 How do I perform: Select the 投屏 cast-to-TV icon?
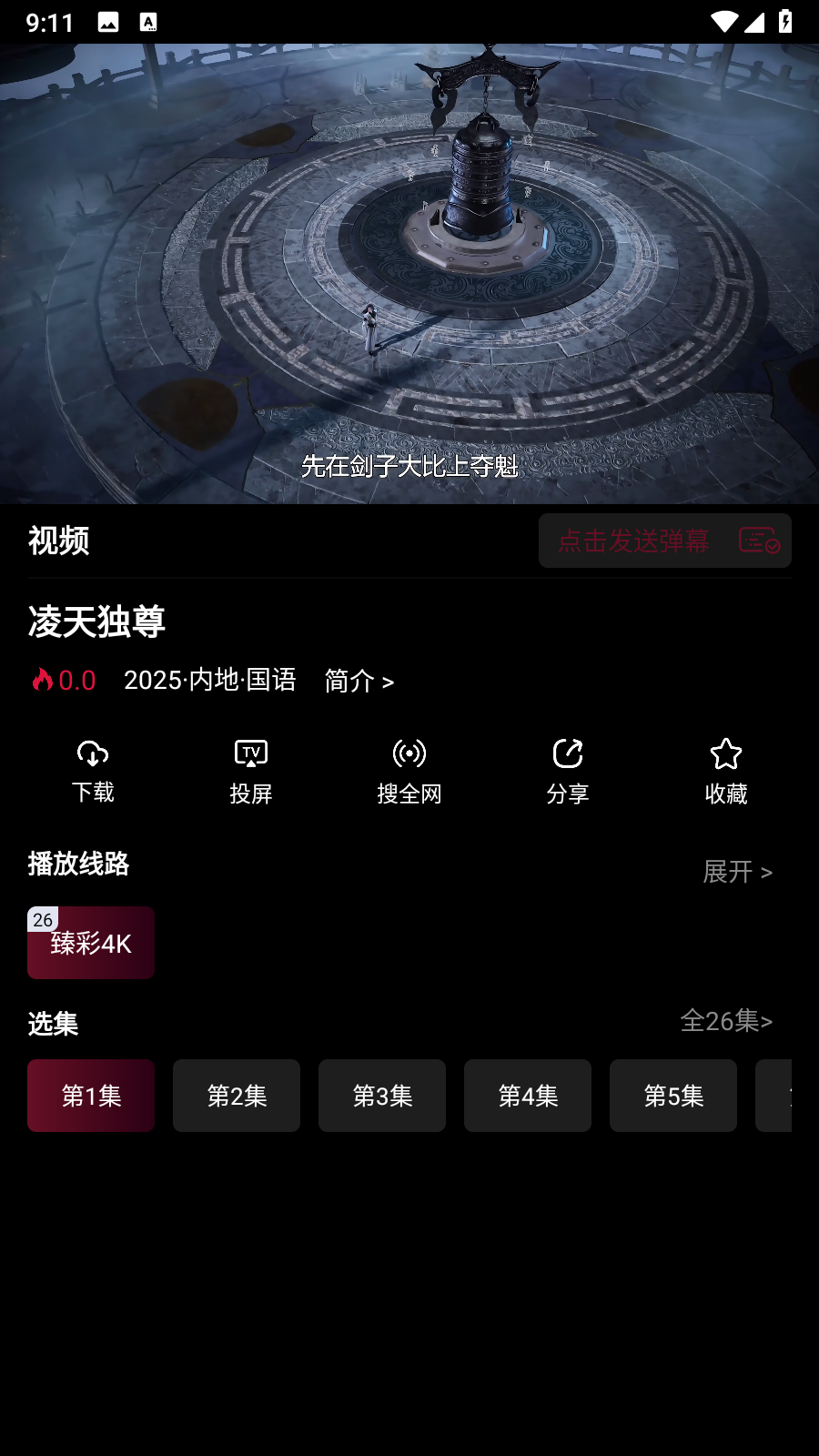250,753
